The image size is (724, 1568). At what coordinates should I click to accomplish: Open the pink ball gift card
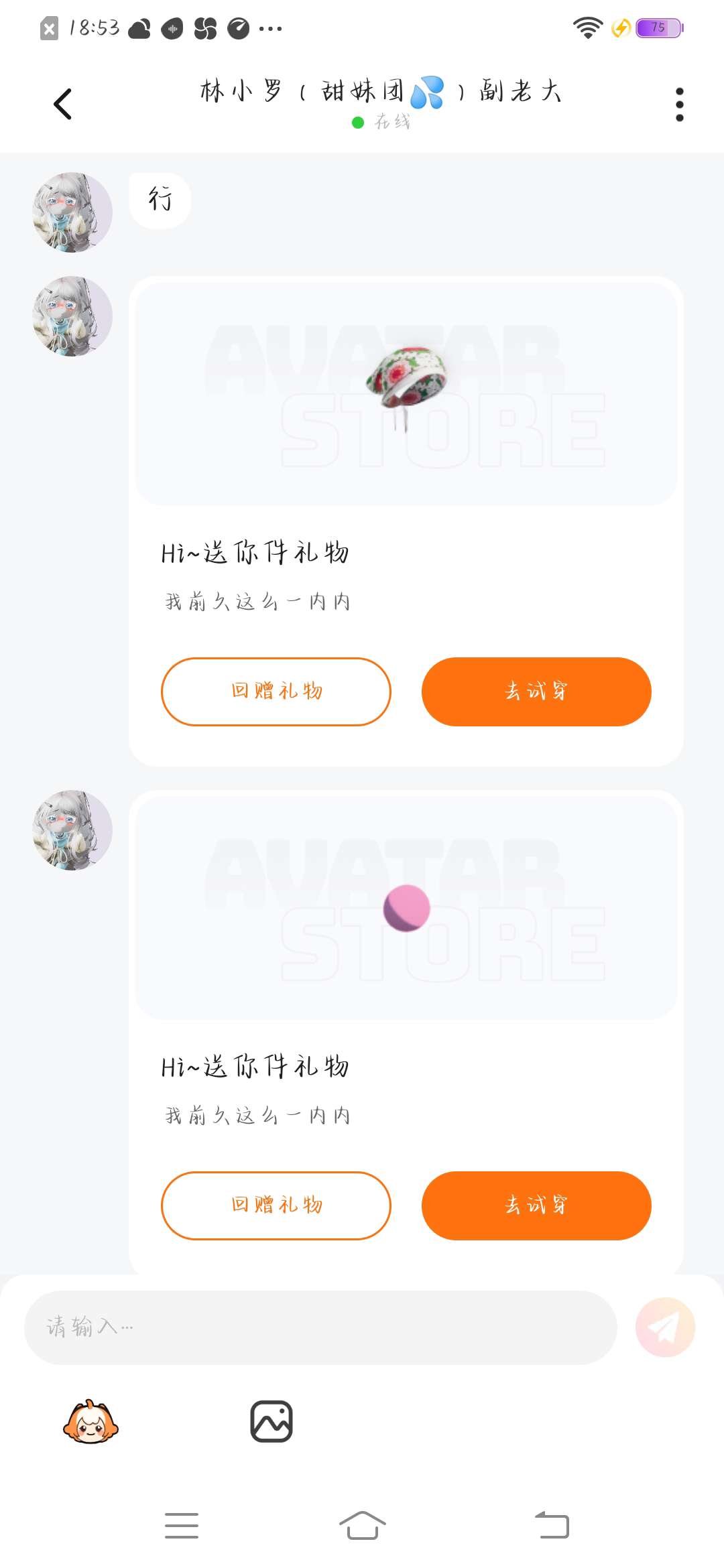pos(406,908)
